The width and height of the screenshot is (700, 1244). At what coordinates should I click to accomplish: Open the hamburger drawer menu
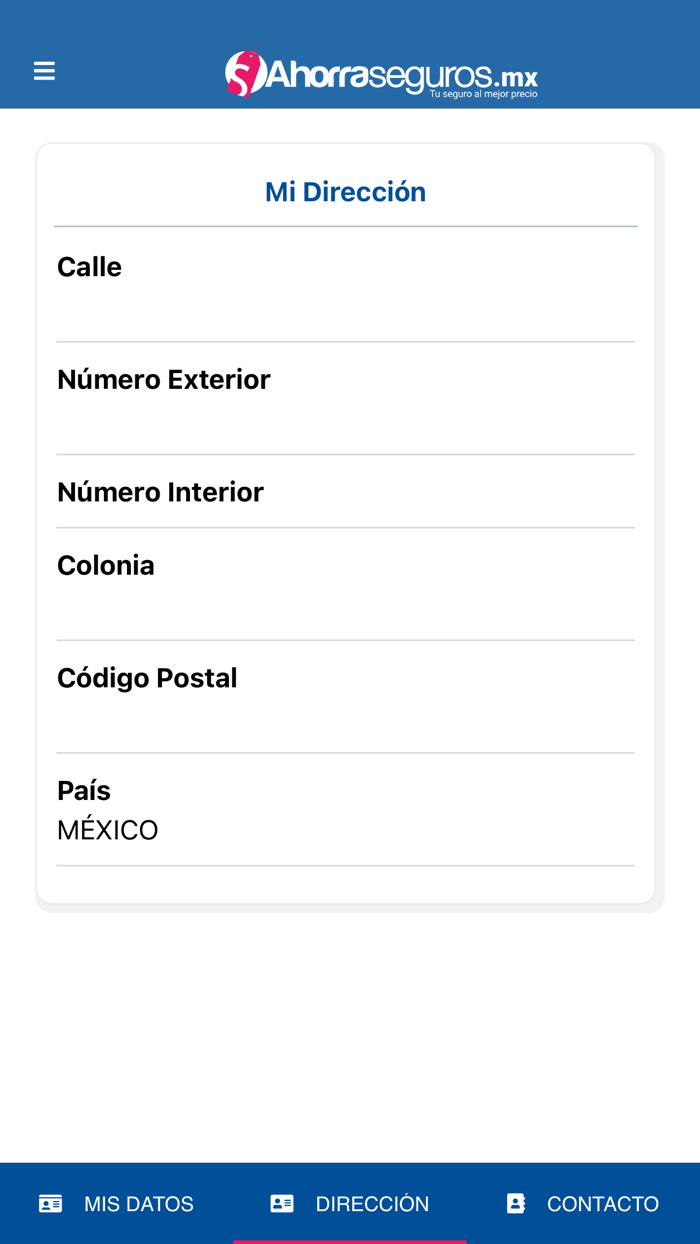click(x=44, y=71)
